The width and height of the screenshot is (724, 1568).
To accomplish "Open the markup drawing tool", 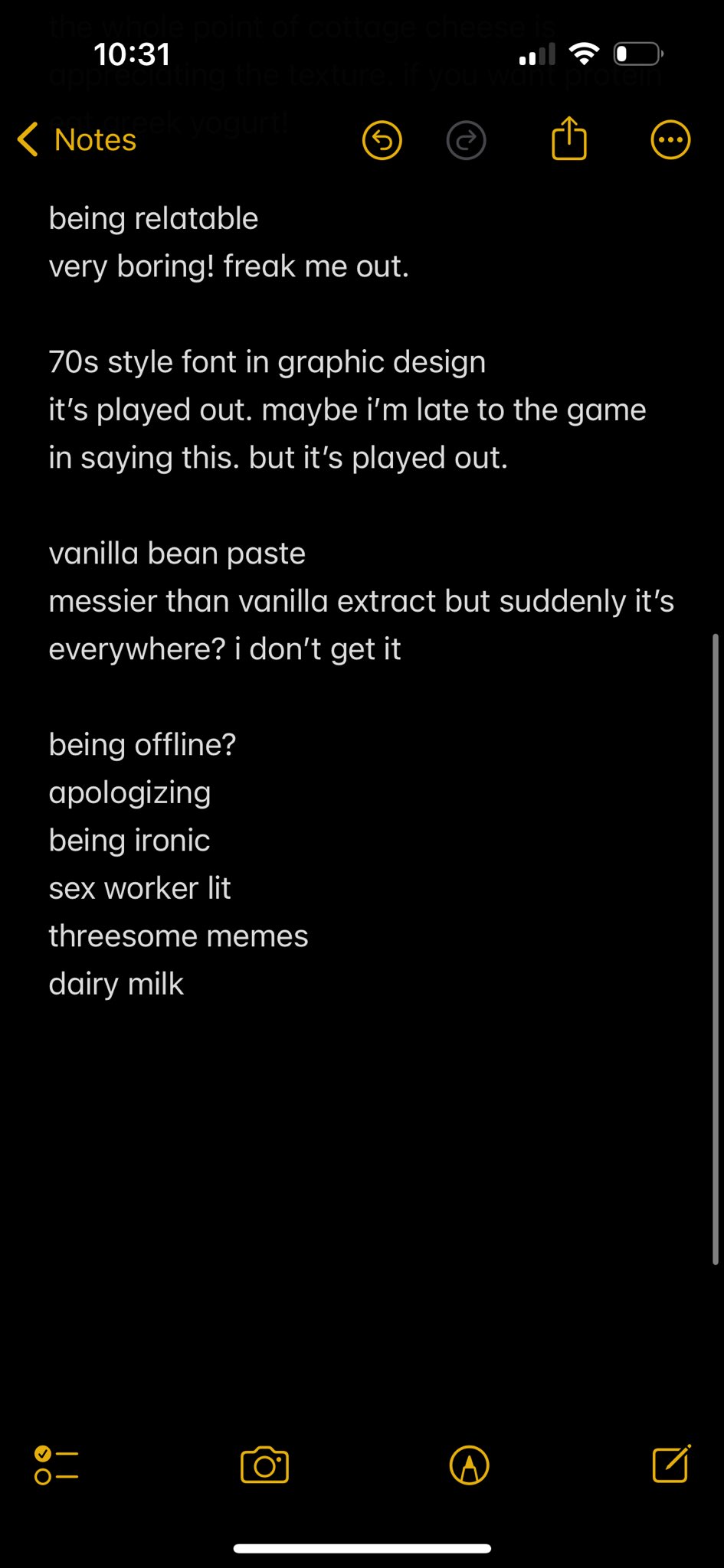I will tap(469, 1465).
